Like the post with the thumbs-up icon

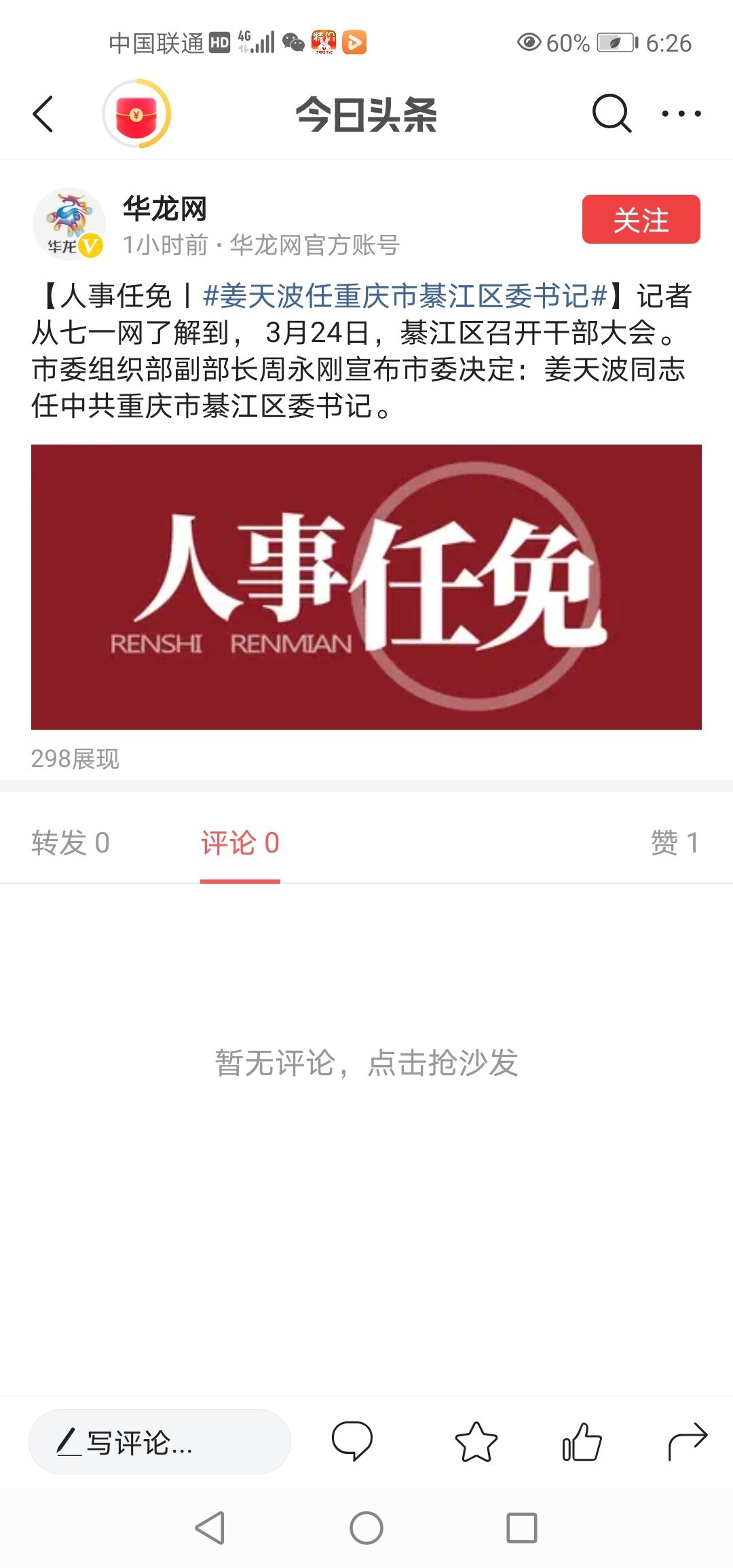click(582, 1442)
